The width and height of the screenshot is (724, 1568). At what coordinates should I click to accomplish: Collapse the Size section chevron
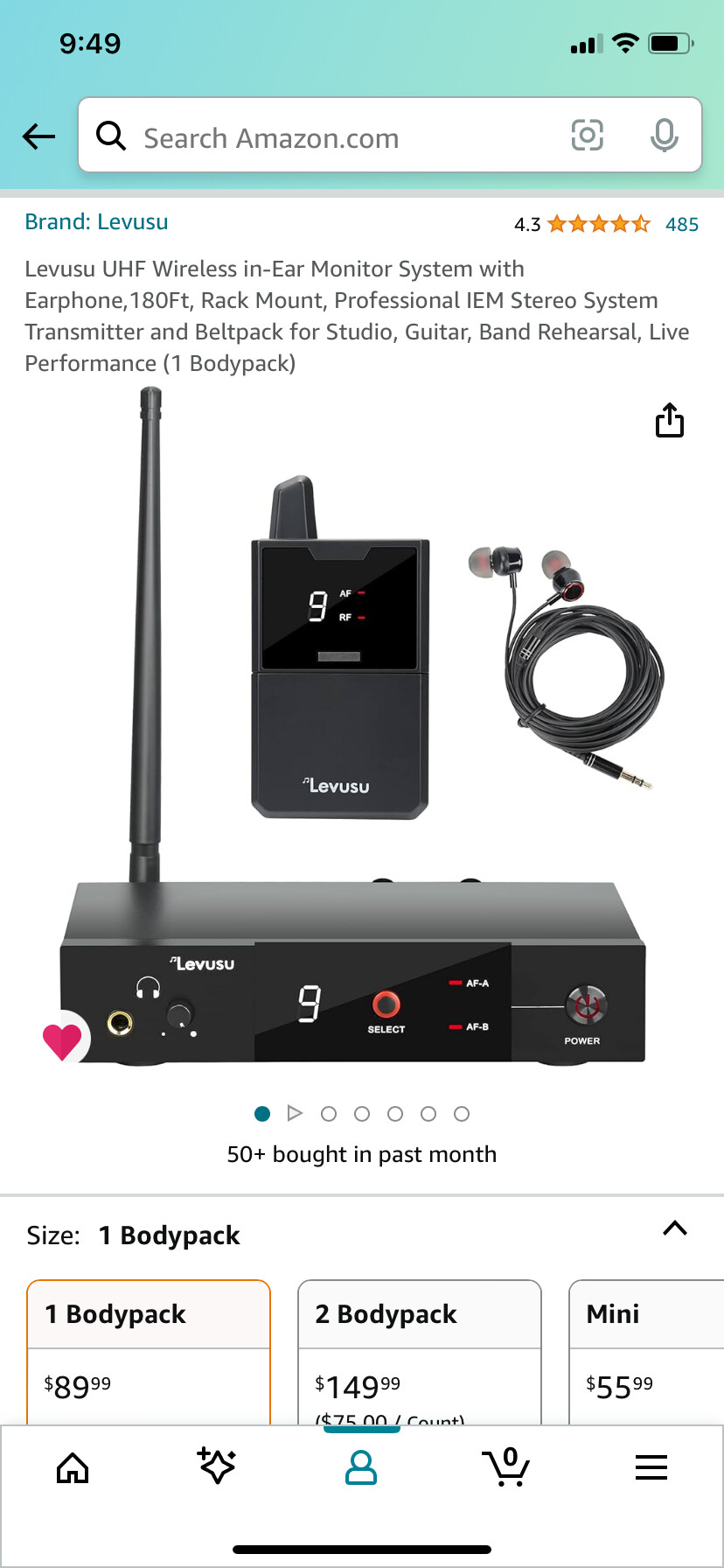[x=675, y=1228]
